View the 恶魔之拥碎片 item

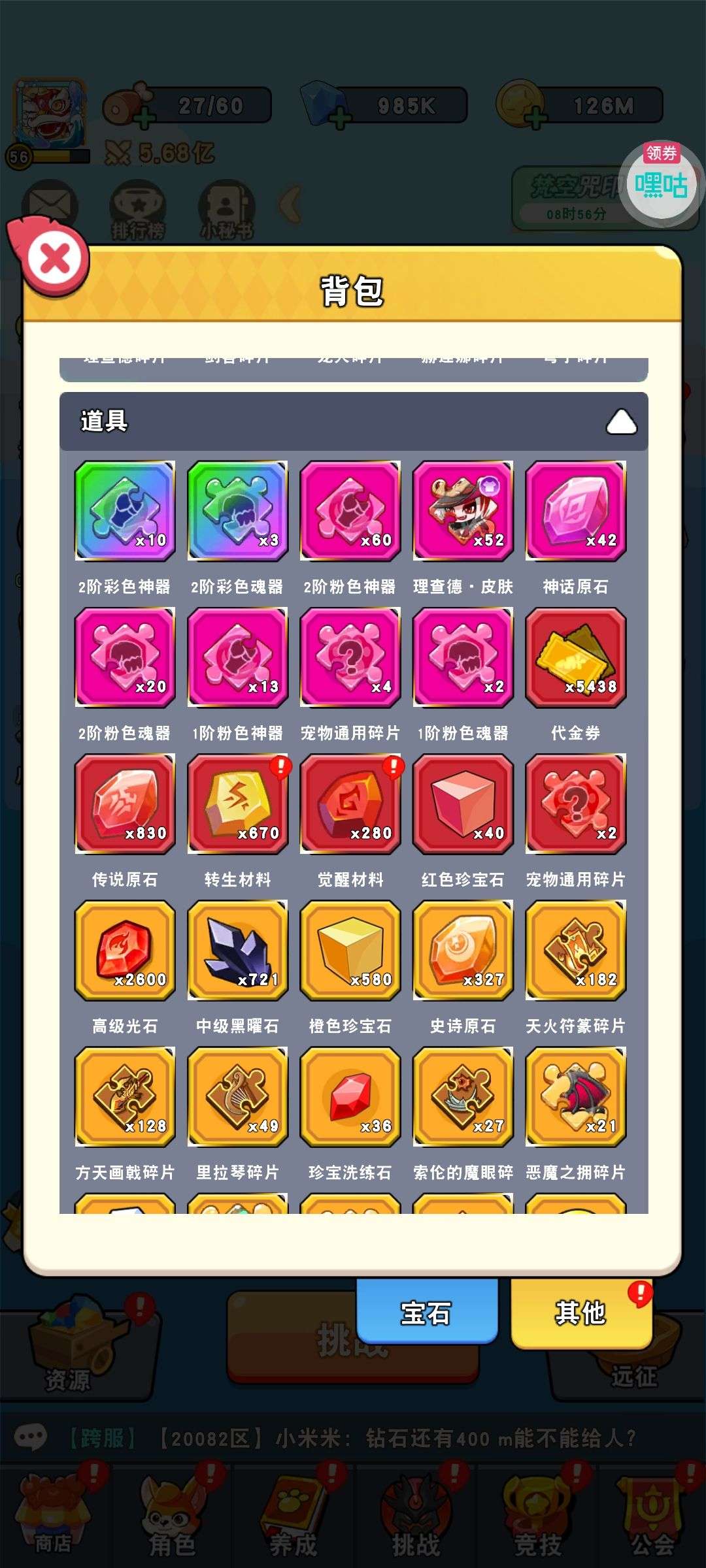pyautogui.click(x=575, y=1096)
